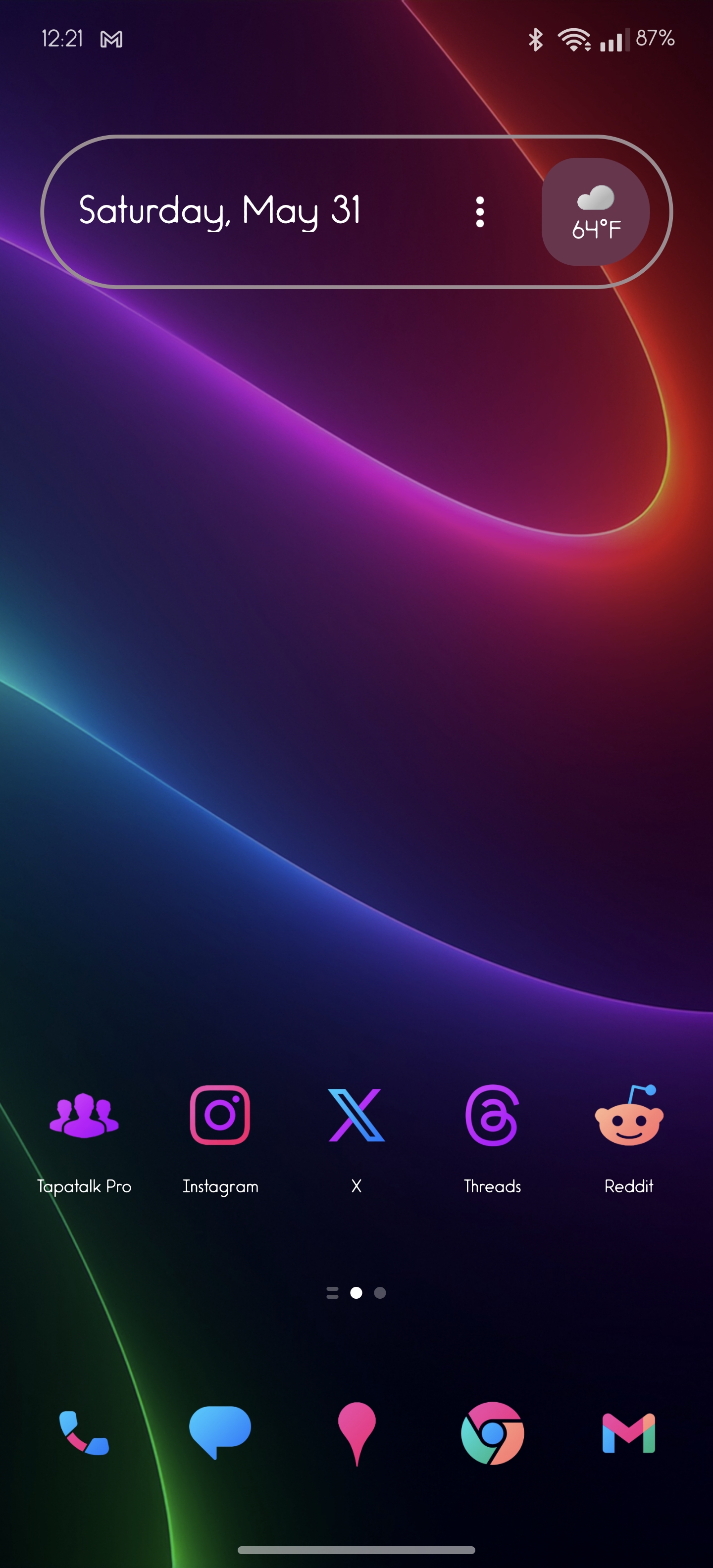The width and height of the screenshot is (713, 1568).
Task: Launch Maps from the dock
Action: [x=356, y=1433]
